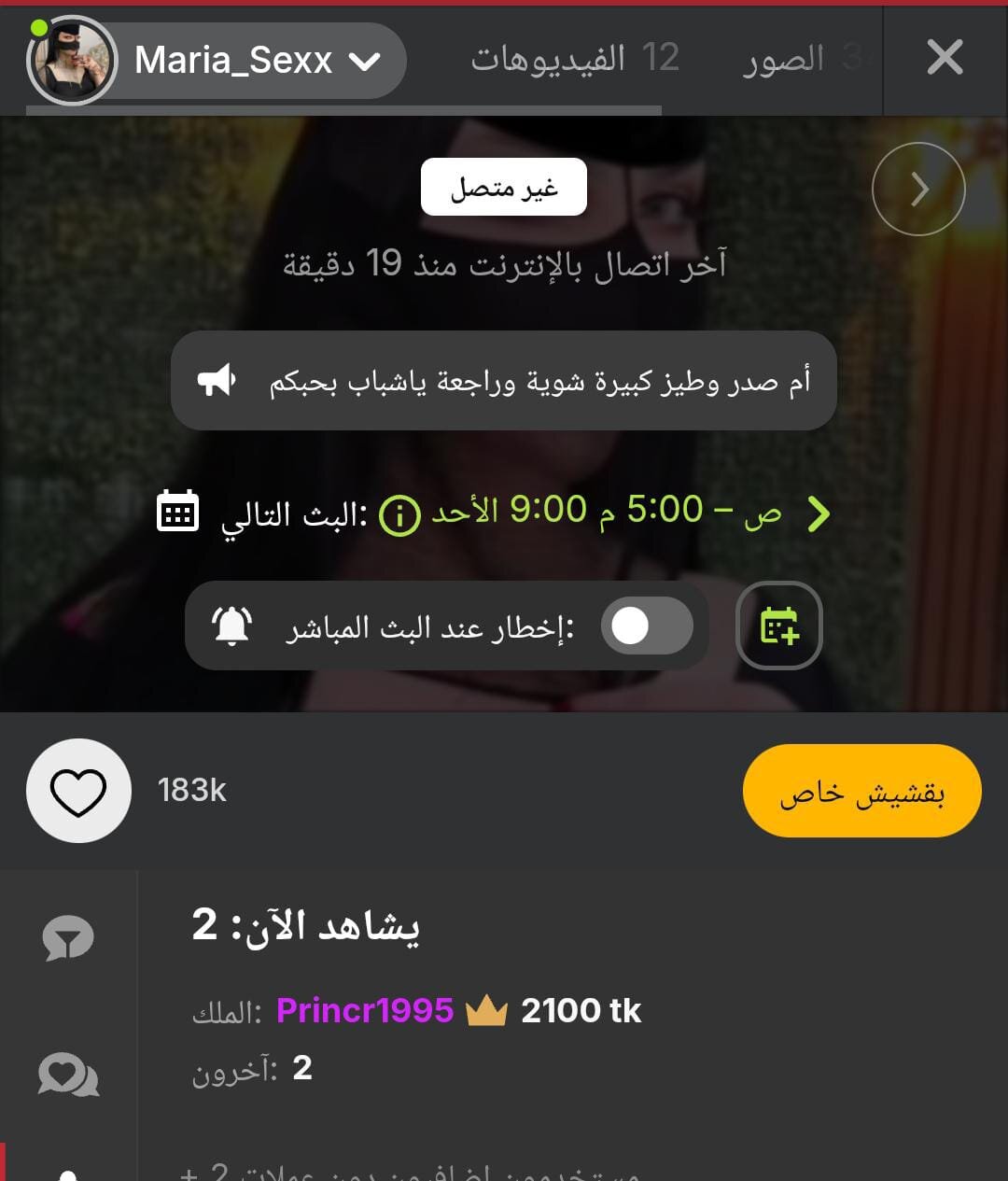Viewport: 1008px width, 1181px height.
Task: Switch to the الفيديوهات tab
Action: pyautogui.click(x=573, y=60)
